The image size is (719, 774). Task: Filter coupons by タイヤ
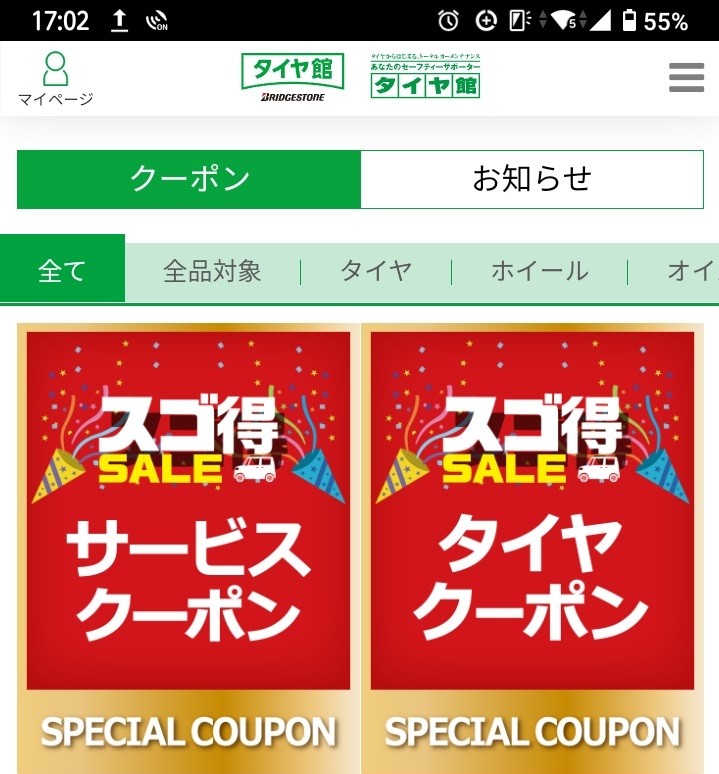click(x=376, y=270)
